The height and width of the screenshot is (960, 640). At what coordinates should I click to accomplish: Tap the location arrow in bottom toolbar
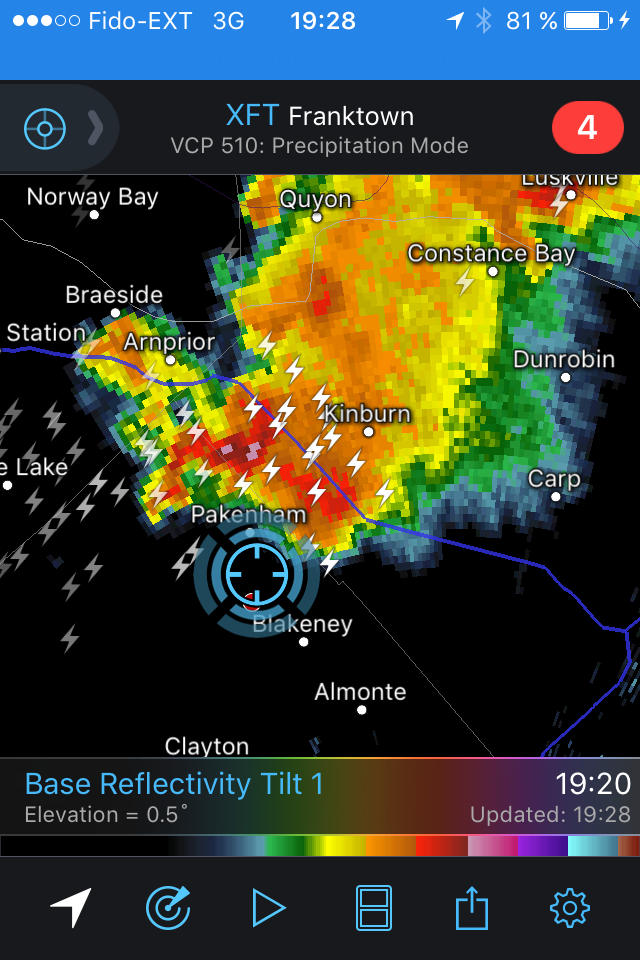point(71,908)
